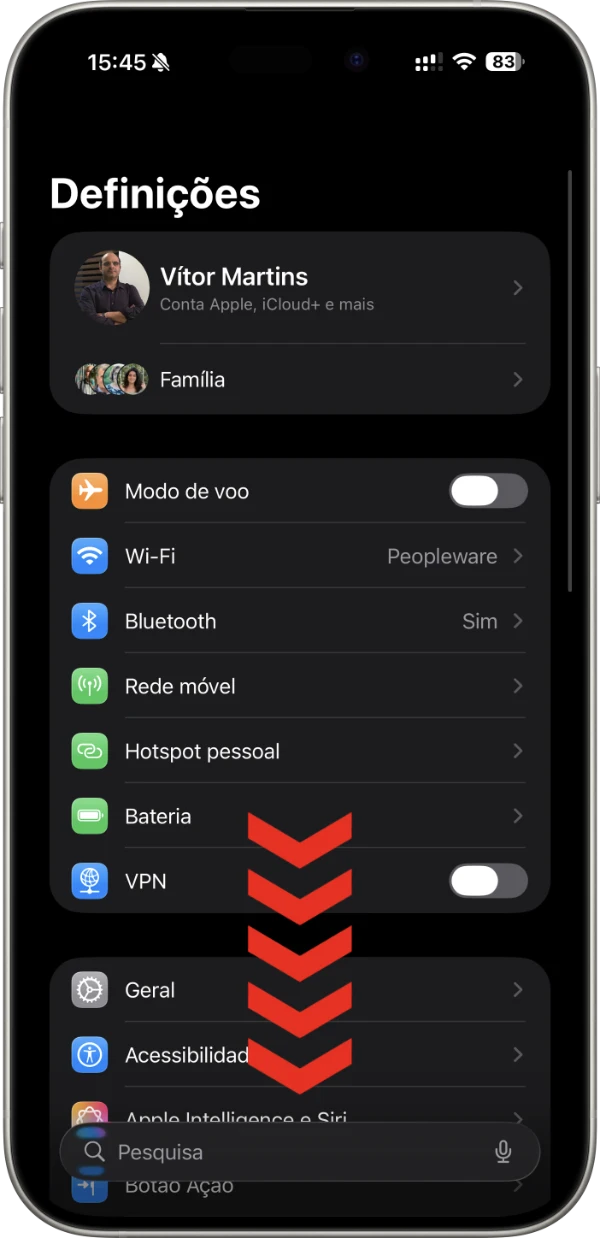
Task: Open Vítor Martins Apple account settings
Action: [x=300, y=288]
